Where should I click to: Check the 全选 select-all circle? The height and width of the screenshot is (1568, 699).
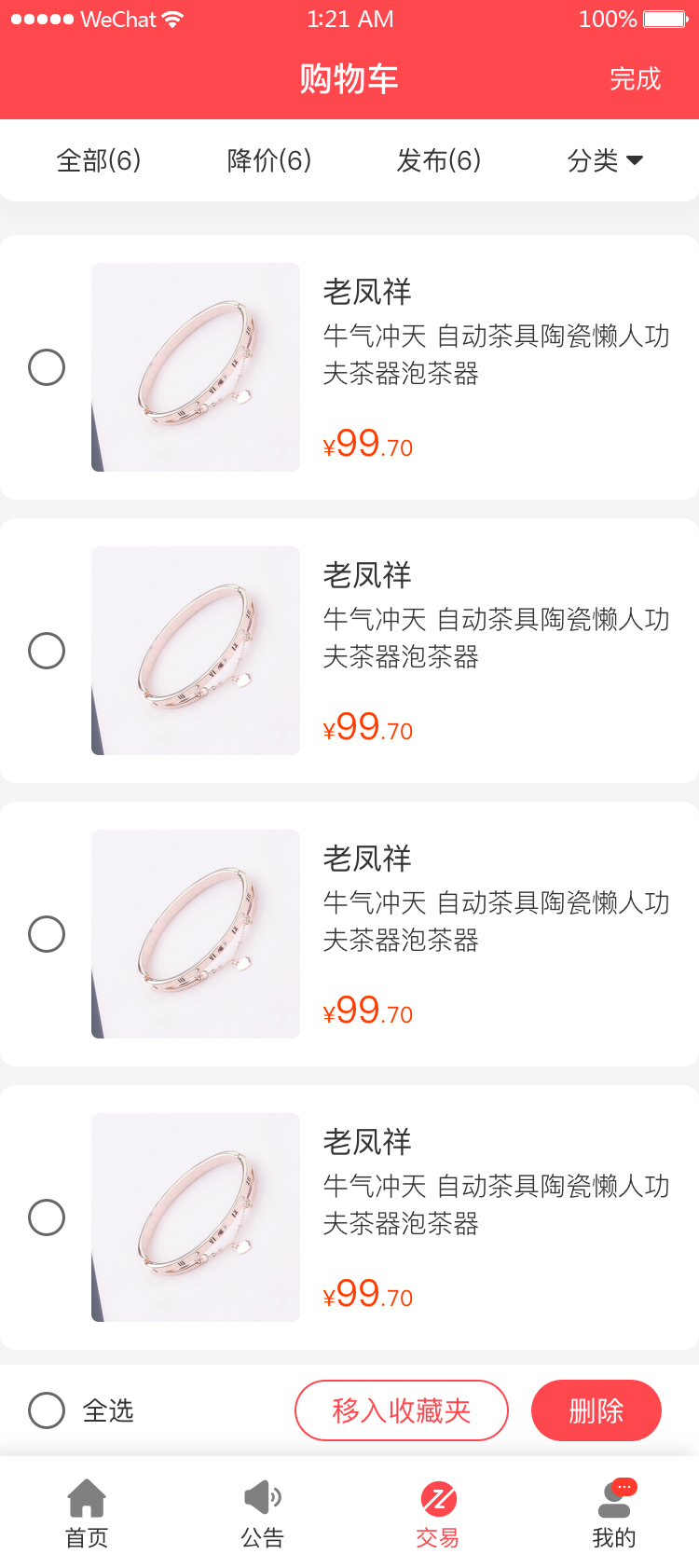coord(47,1410)
